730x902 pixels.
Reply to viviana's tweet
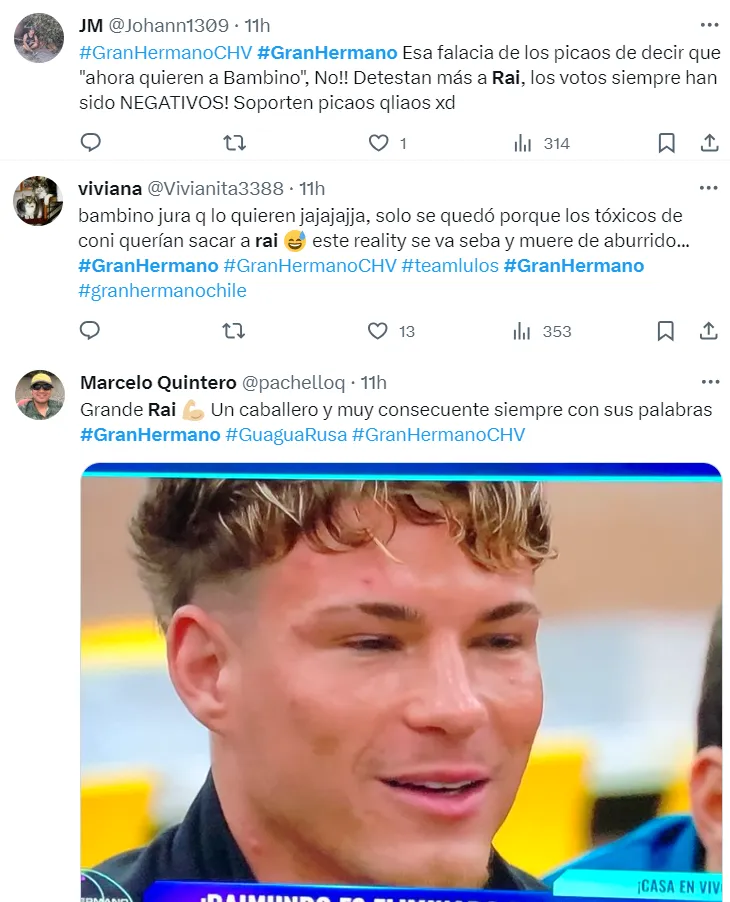(x=90, y=331)
